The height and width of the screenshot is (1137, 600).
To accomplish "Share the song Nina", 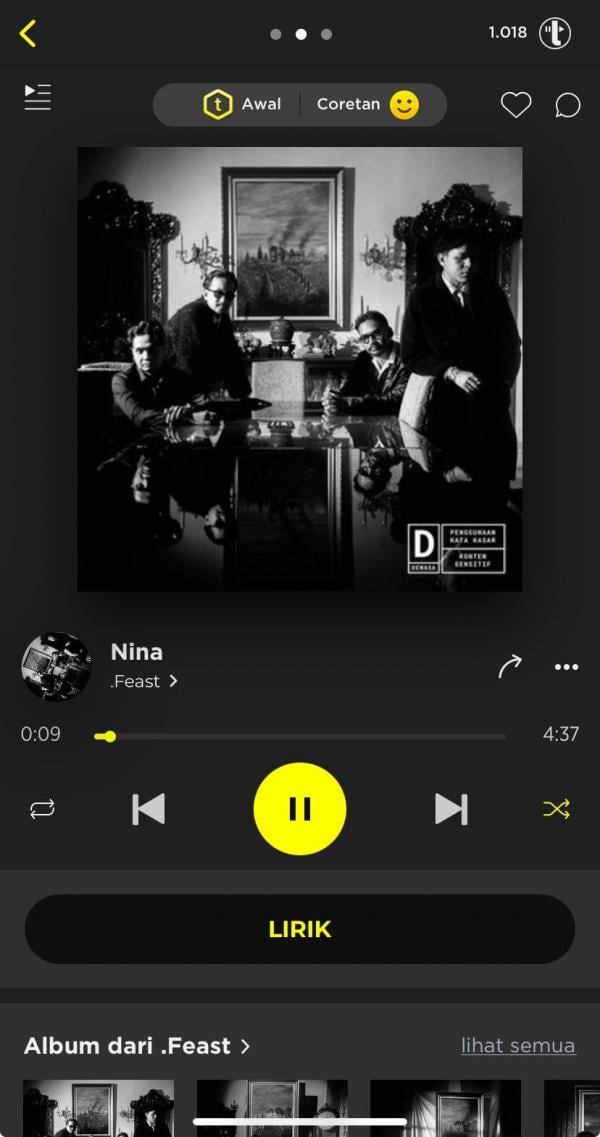I will [x=510, y=666].
